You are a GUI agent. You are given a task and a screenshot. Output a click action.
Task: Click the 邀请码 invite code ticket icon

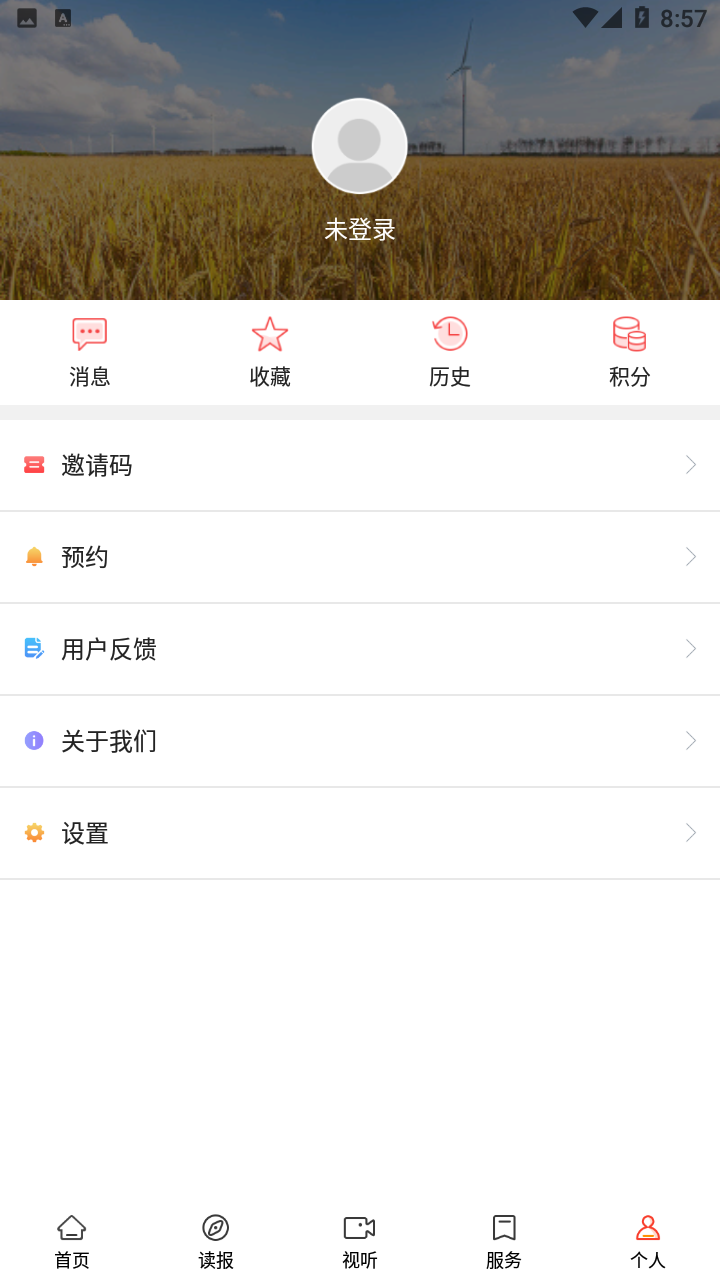coord(35,465)
